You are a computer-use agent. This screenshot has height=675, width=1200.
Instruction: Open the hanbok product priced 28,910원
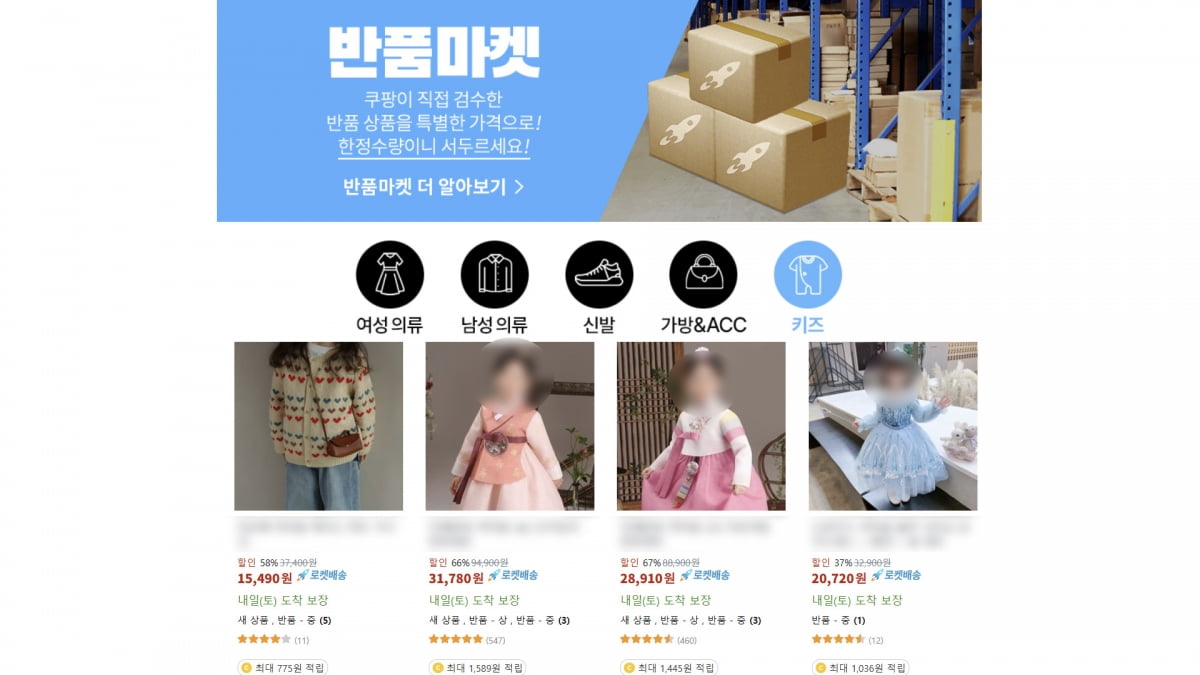pos(701,426)
